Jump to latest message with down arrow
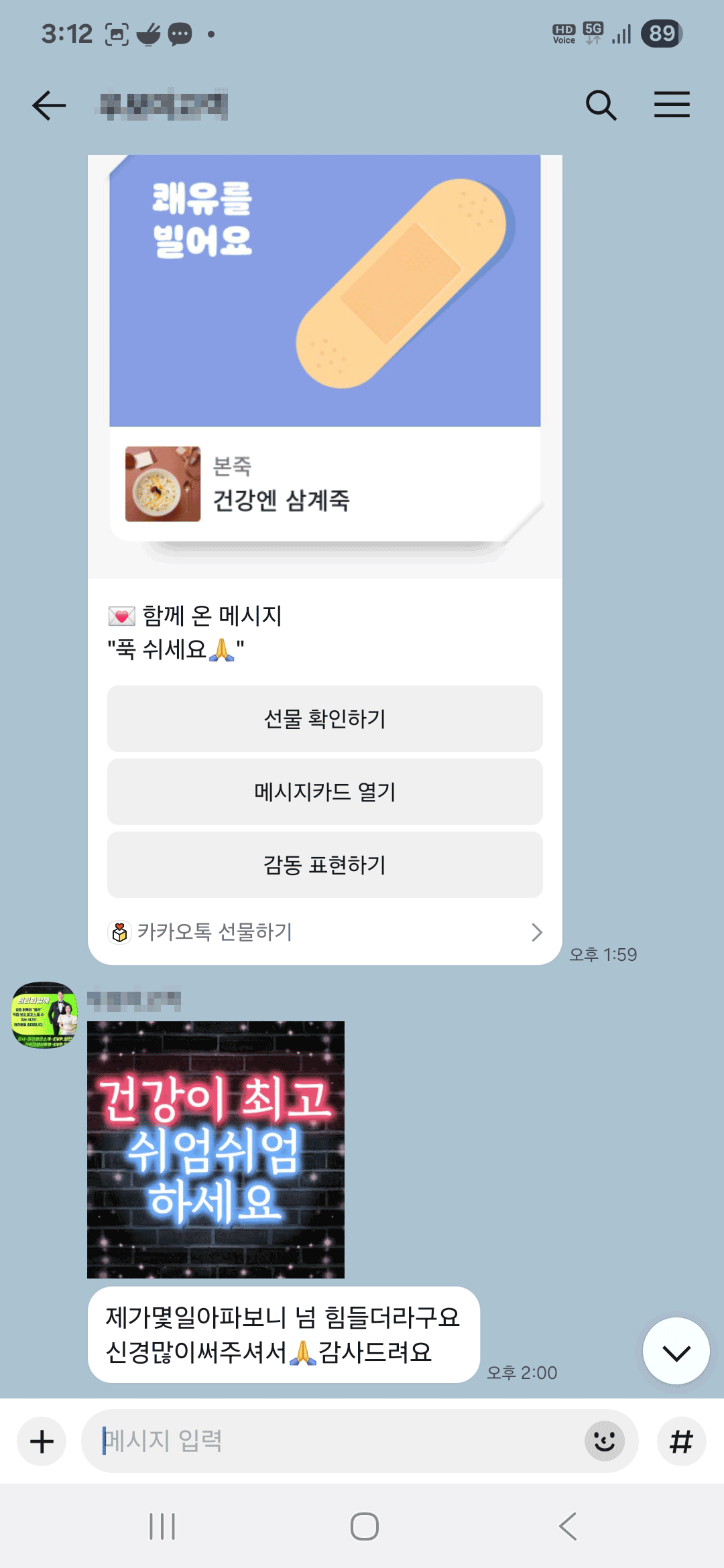Screen dimensions: 724x1568 tap(676, 1351)
